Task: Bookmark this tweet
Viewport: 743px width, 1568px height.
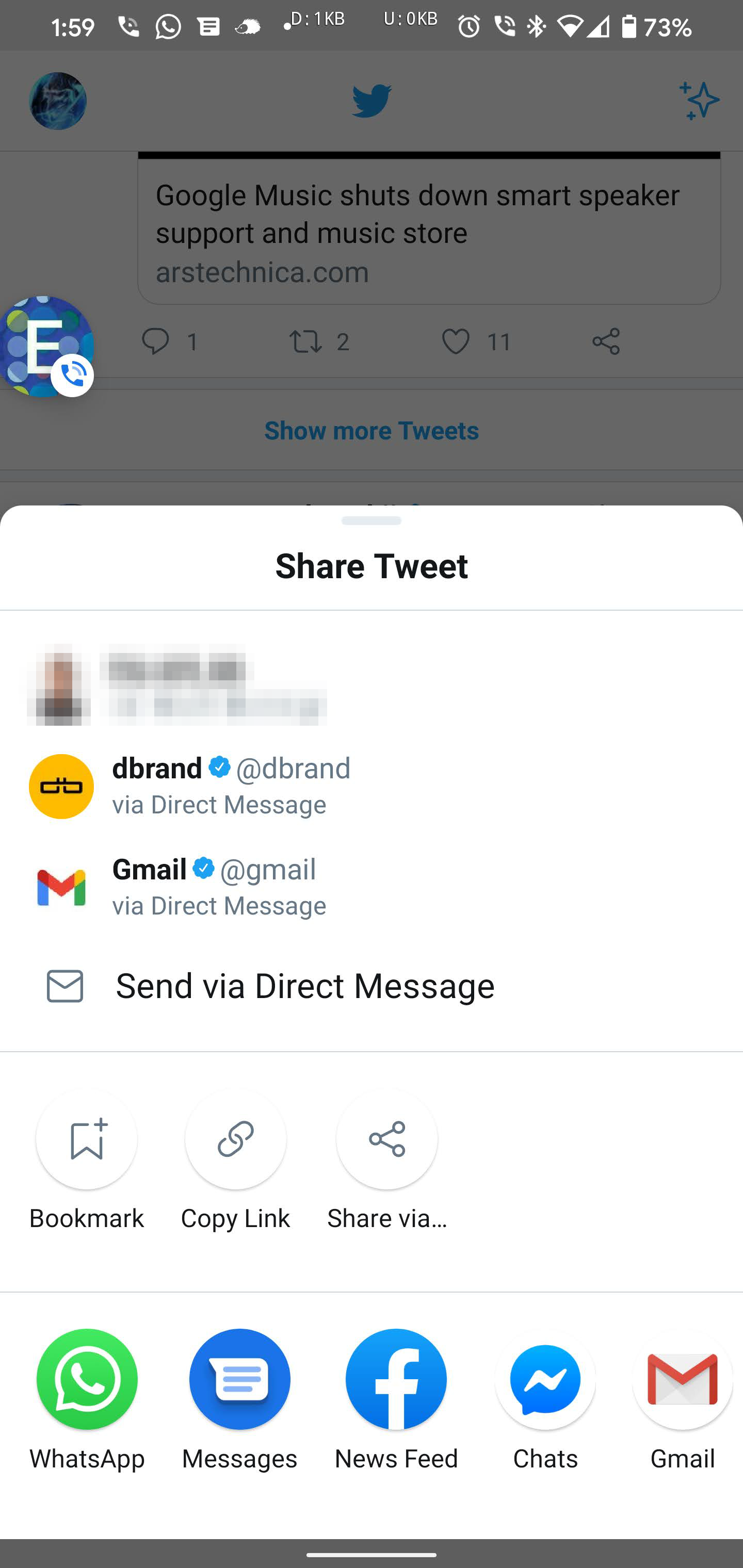Action: (x=87, y=1159)
